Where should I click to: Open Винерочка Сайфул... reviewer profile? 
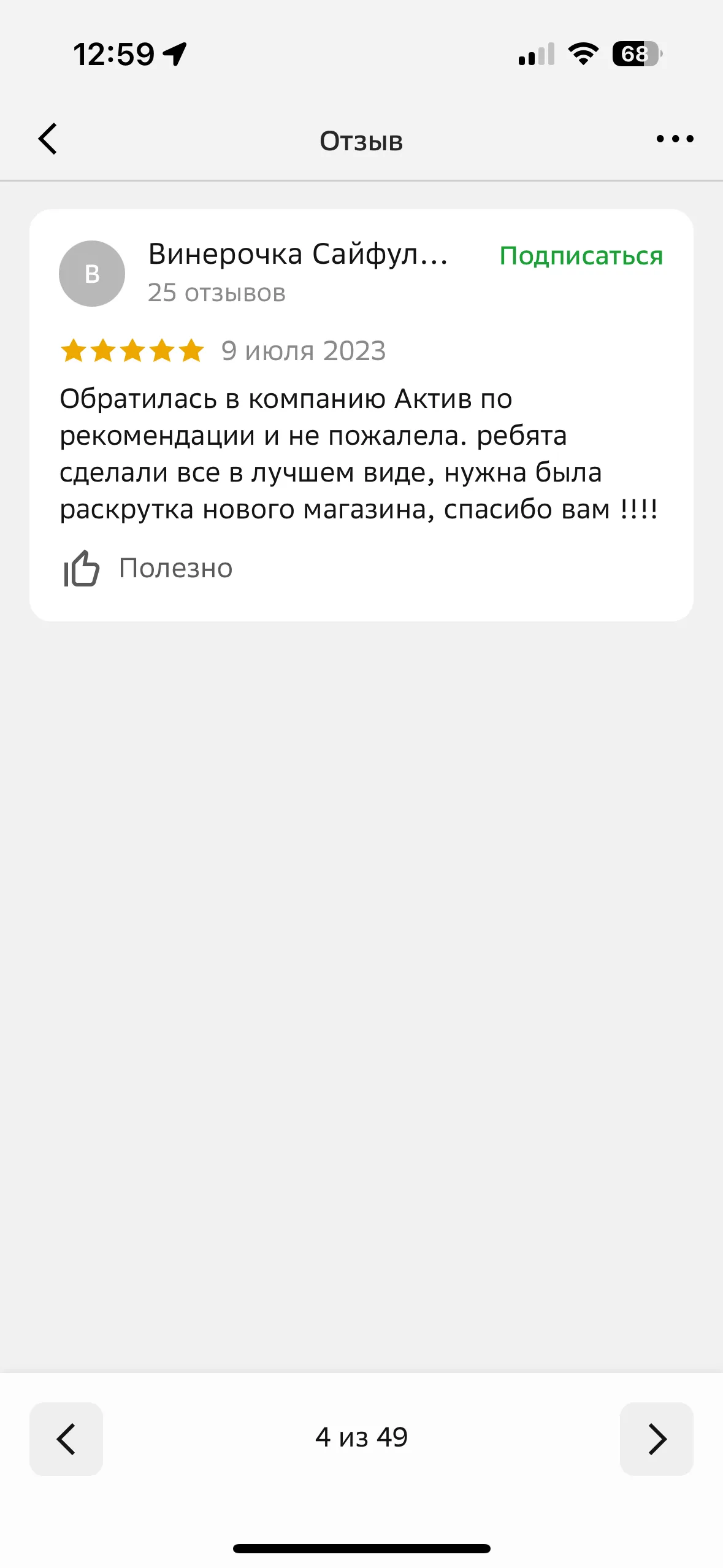(297, 255)
